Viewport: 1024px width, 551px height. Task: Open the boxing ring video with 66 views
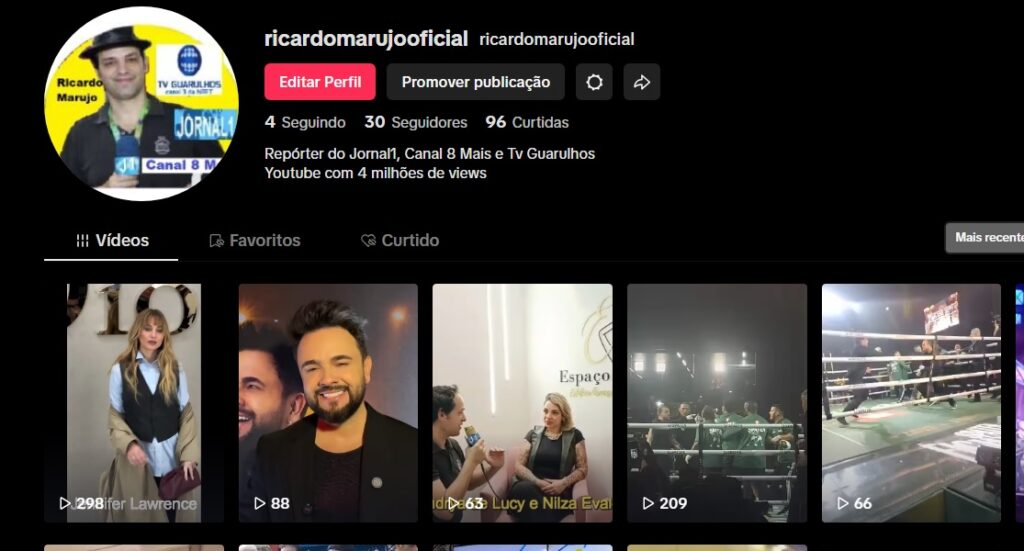click(911, 402)
